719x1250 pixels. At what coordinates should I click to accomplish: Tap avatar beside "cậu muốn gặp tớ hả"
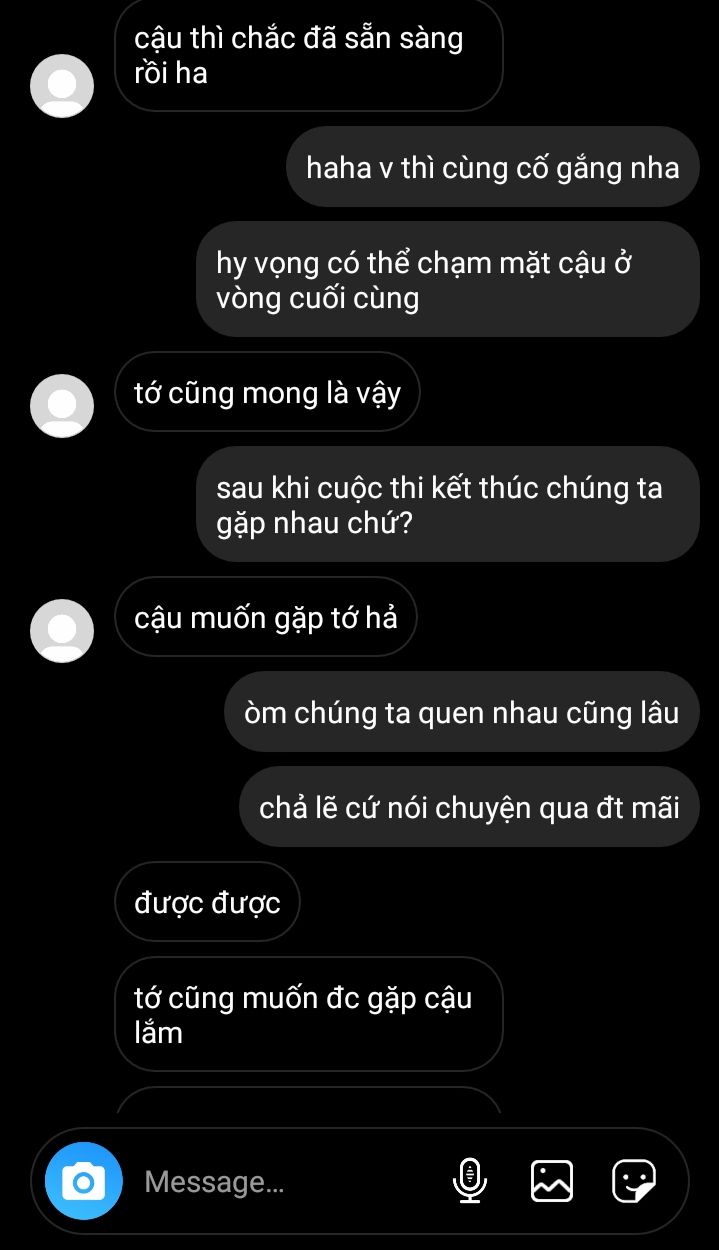point(62,631)
